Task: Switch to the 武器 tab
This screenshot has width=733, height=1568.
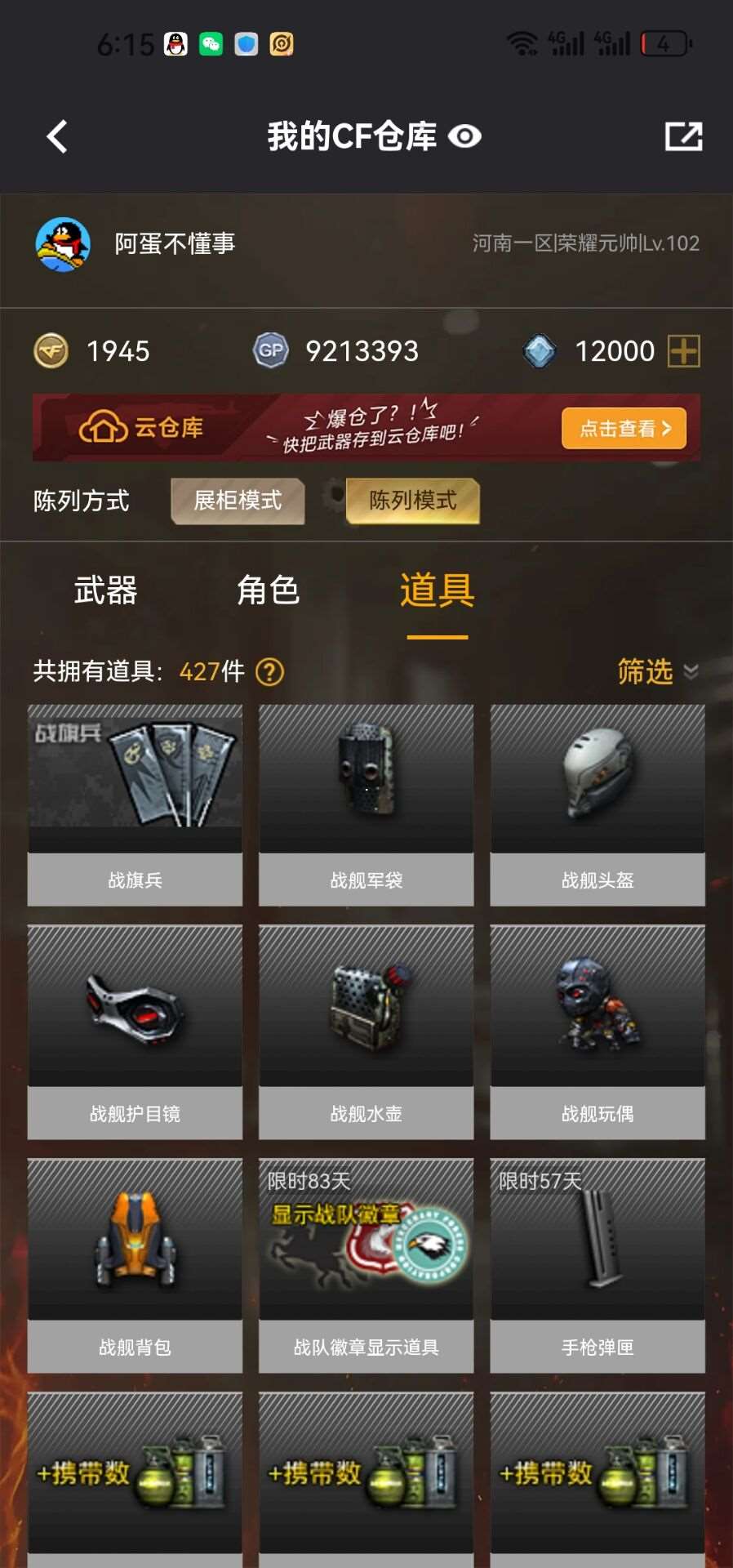Action: 105,590
